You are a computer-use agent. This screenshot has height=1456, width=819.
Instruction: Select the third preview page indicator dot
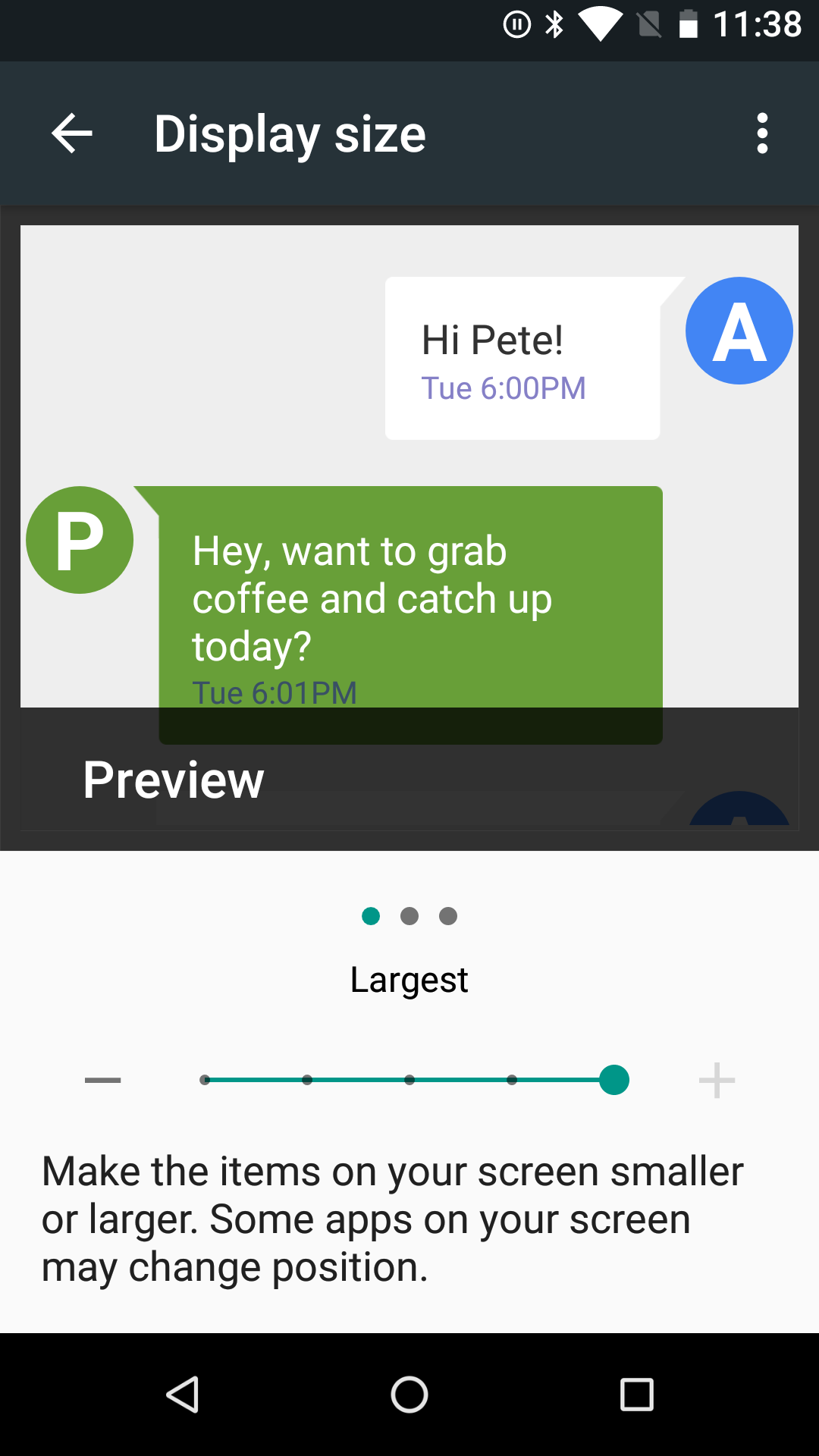coord(448,916)
